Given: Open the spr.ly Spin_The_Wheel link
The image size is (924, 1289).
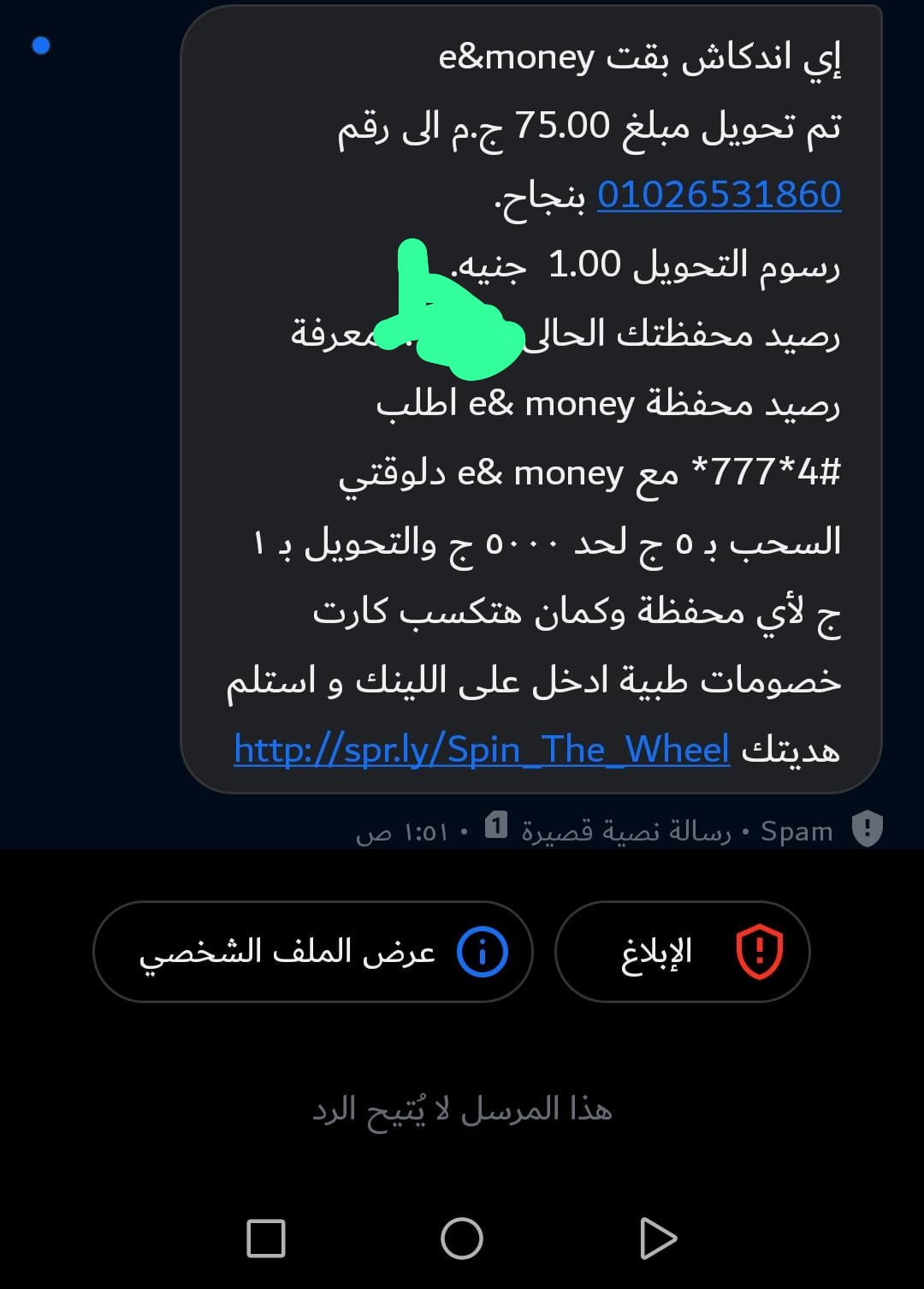Looking at the screenshot, I should [482, 751].
